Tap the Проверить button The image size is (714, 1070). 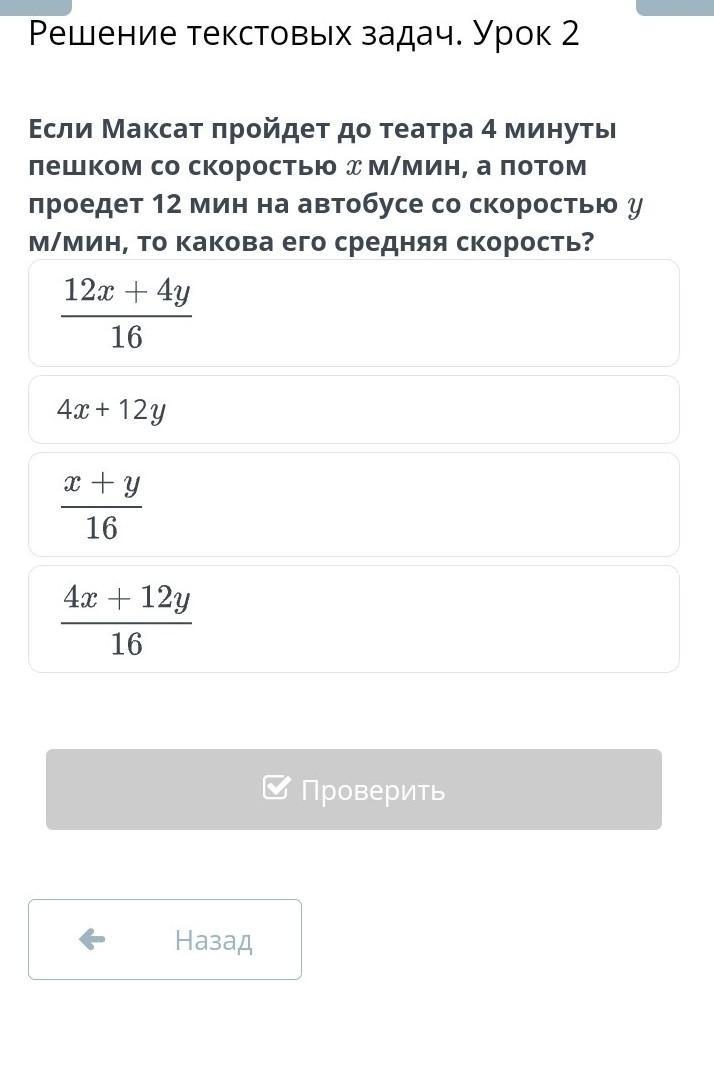354,790
